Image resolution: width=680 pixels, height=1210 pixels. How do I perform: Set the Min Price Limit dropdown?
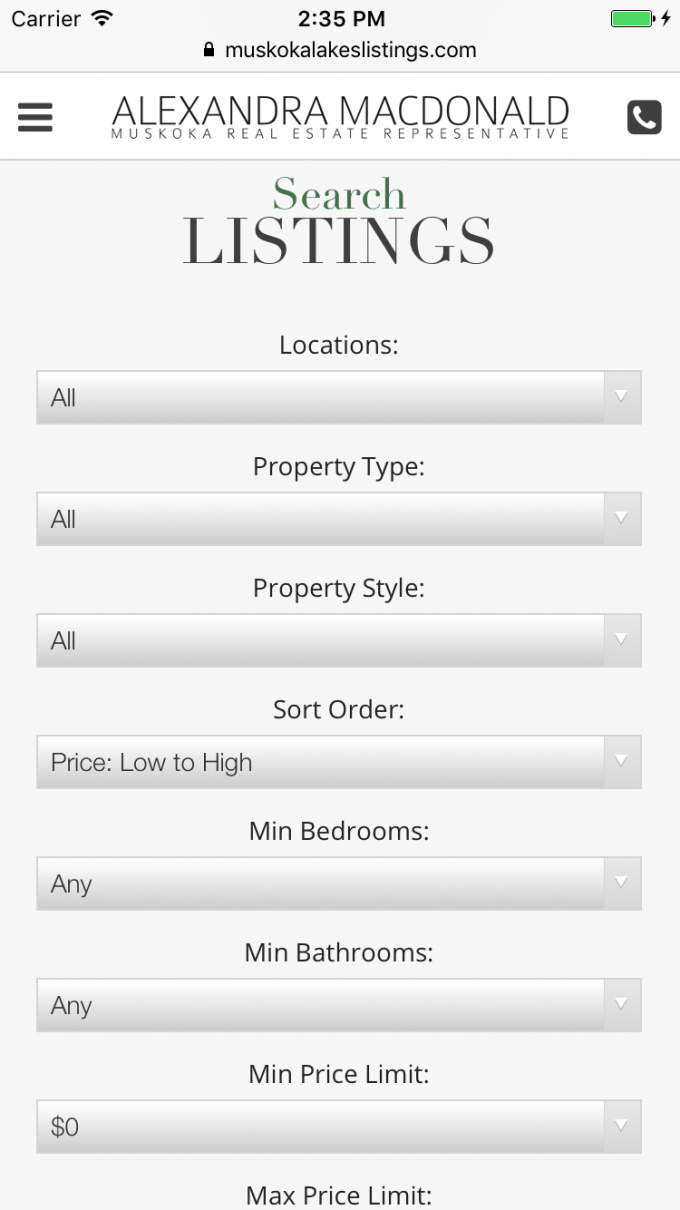coord(338,1127)
